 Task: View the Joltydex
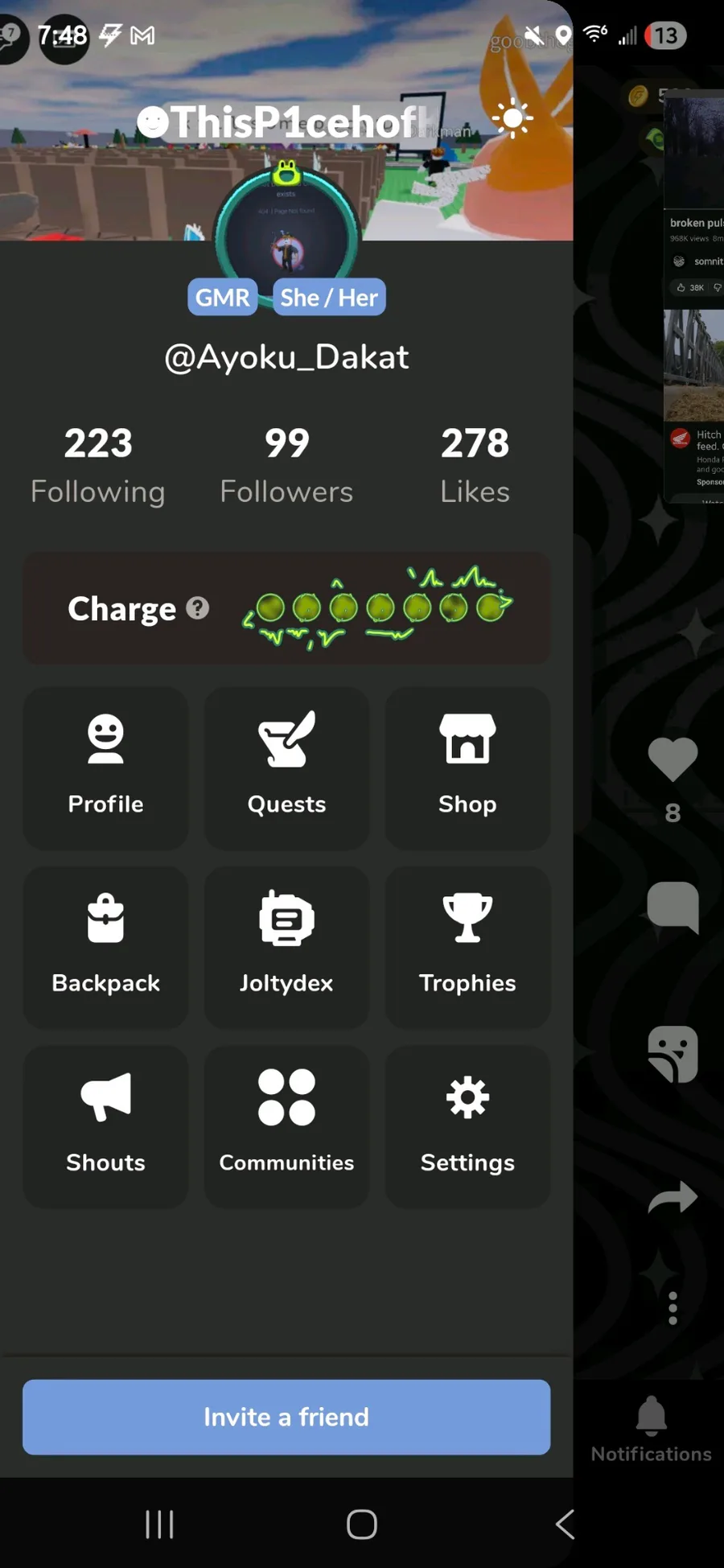tap(286, 946)
